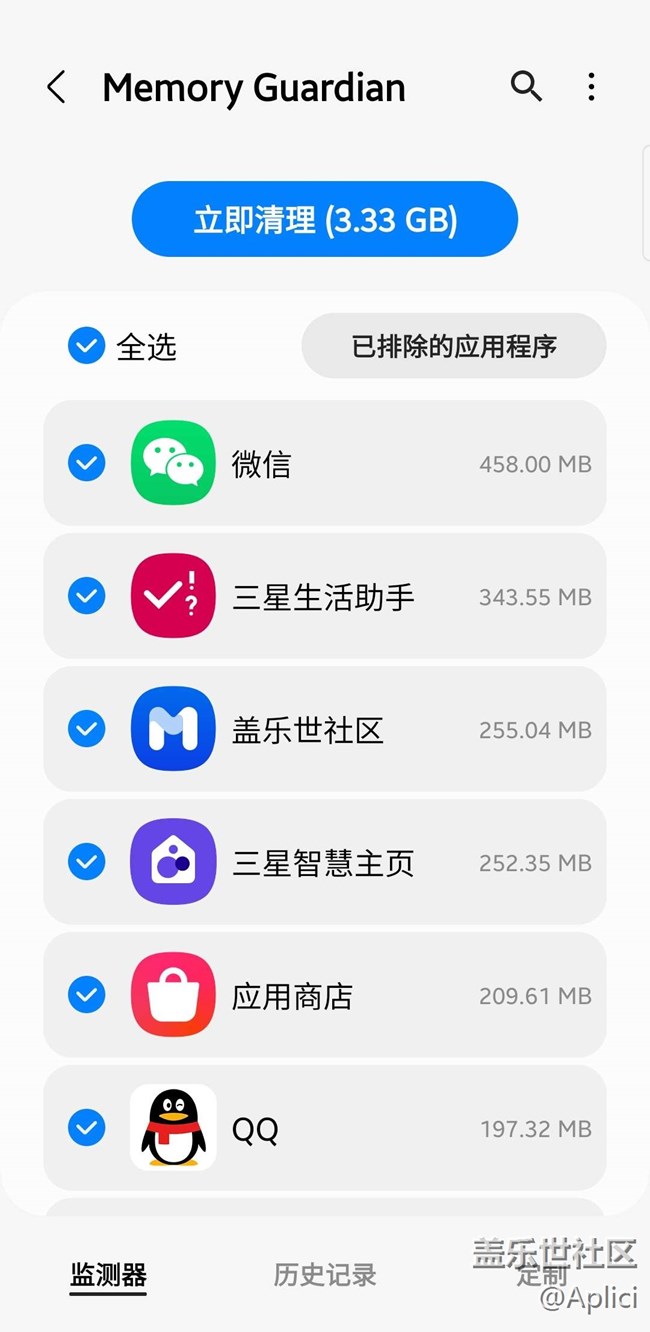The height and width of the screenshot is (1332, 650).
Task: Tap 立即清理 (3.33 GB) button
Action: point(325,219)
